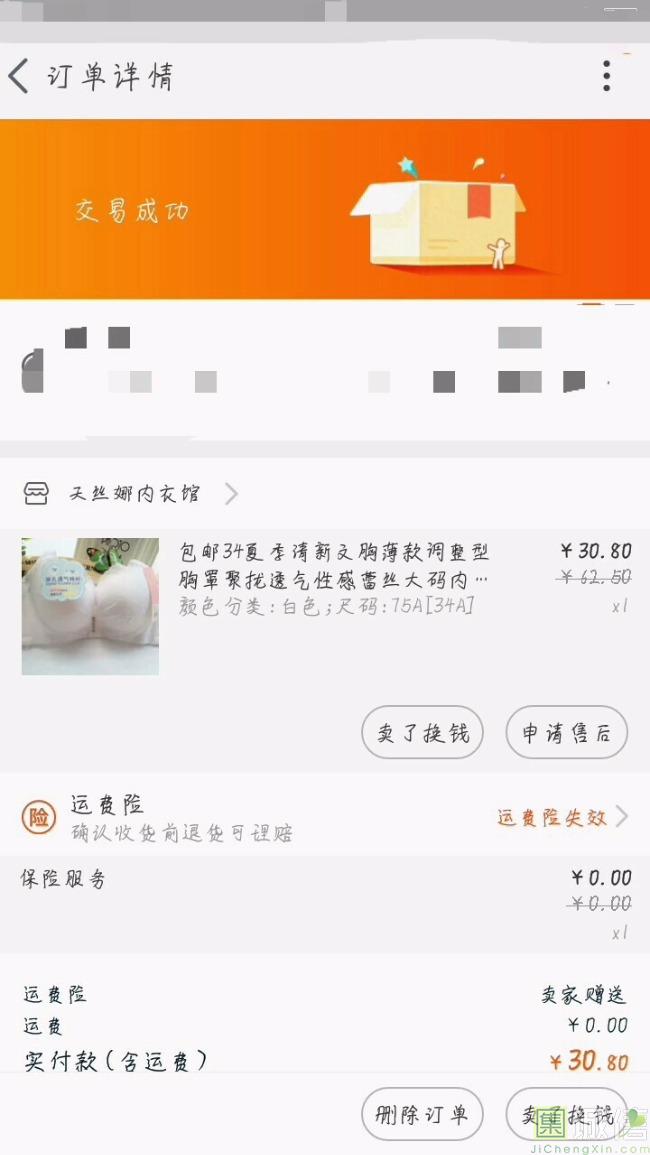650x1155 pixels.
Task: Tap the 申请售后 button
Action: click(566, 733)
